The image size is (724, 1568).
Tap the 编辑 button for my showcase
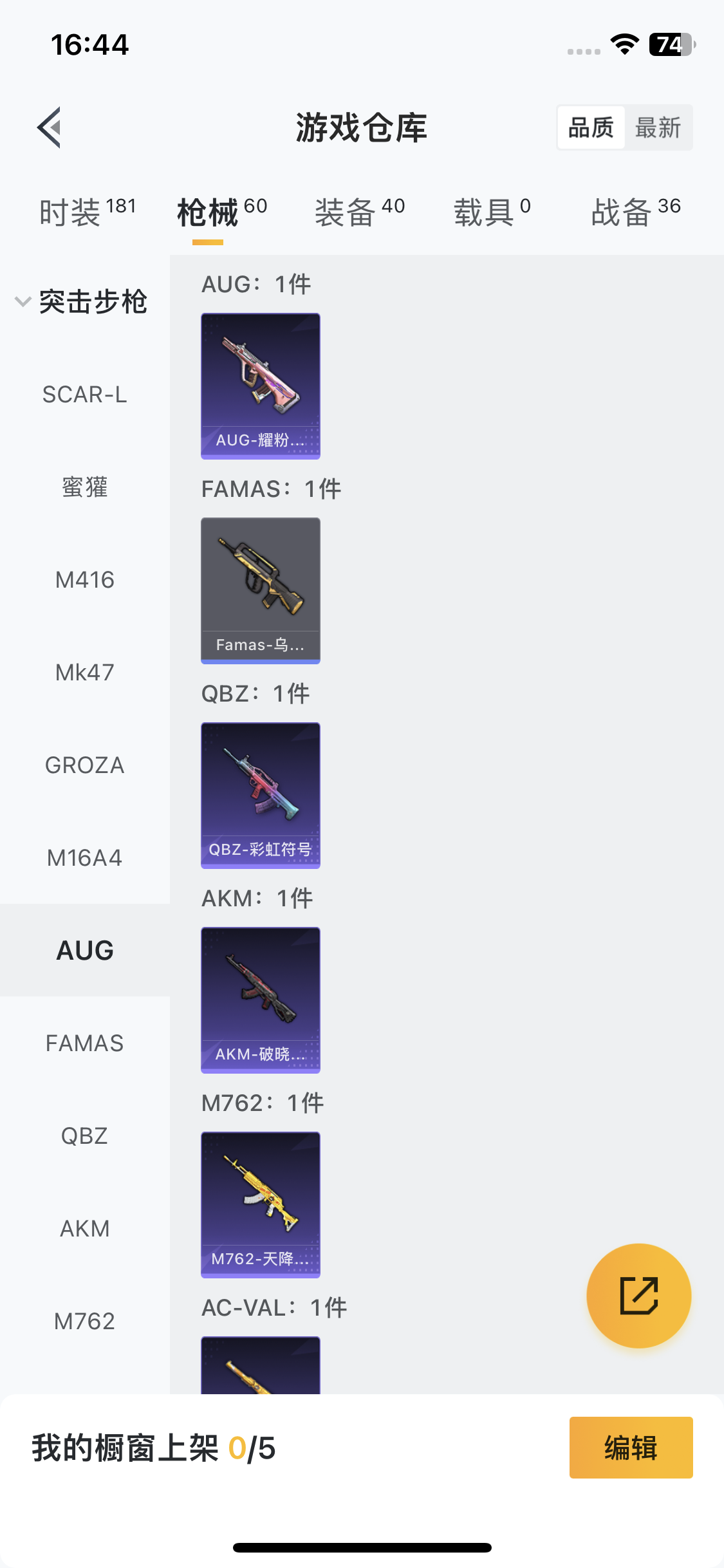pos(631,1448)
